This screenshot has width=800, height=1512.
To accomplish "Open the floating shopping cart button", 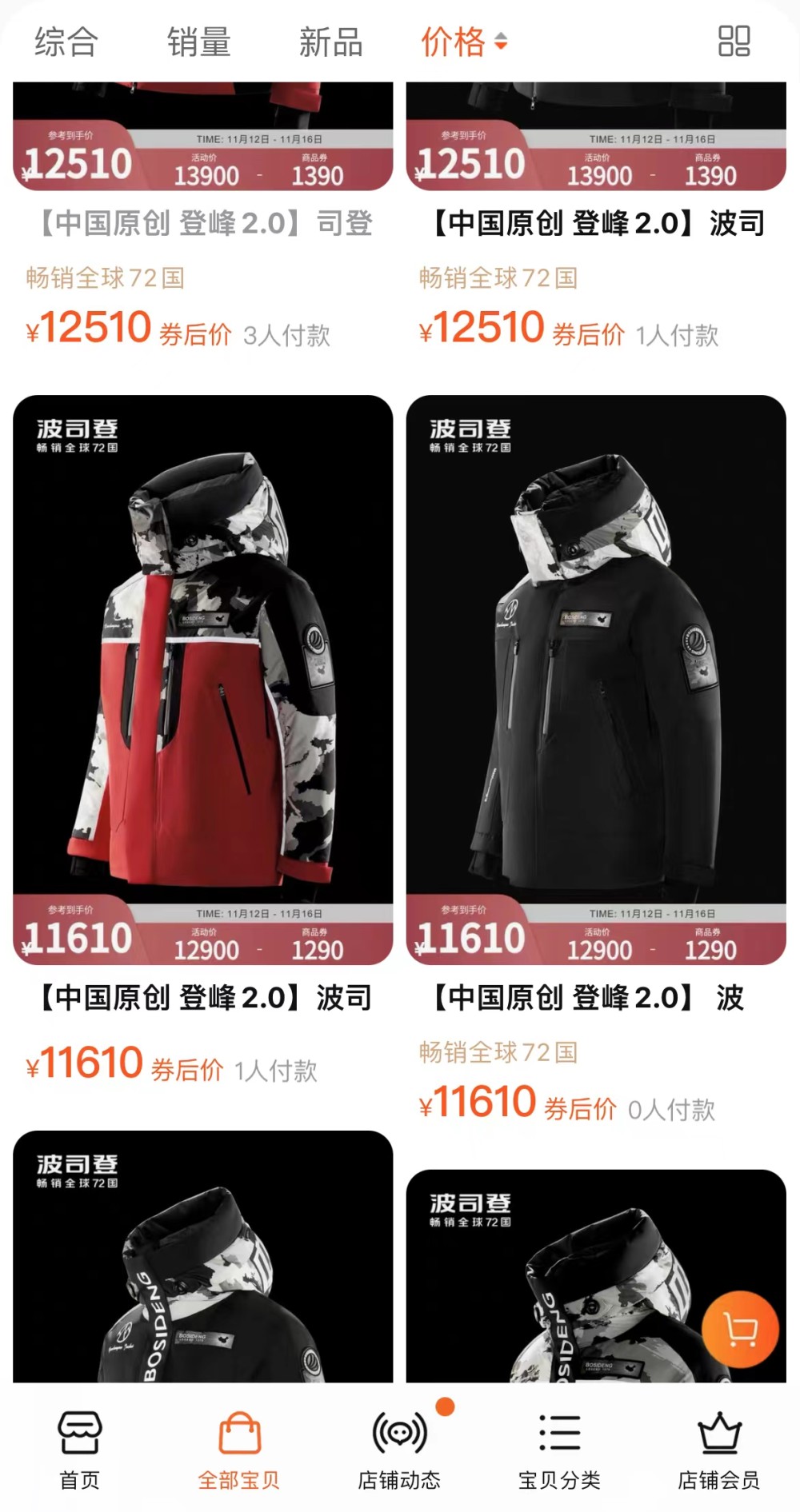I will pos(740,1329).
